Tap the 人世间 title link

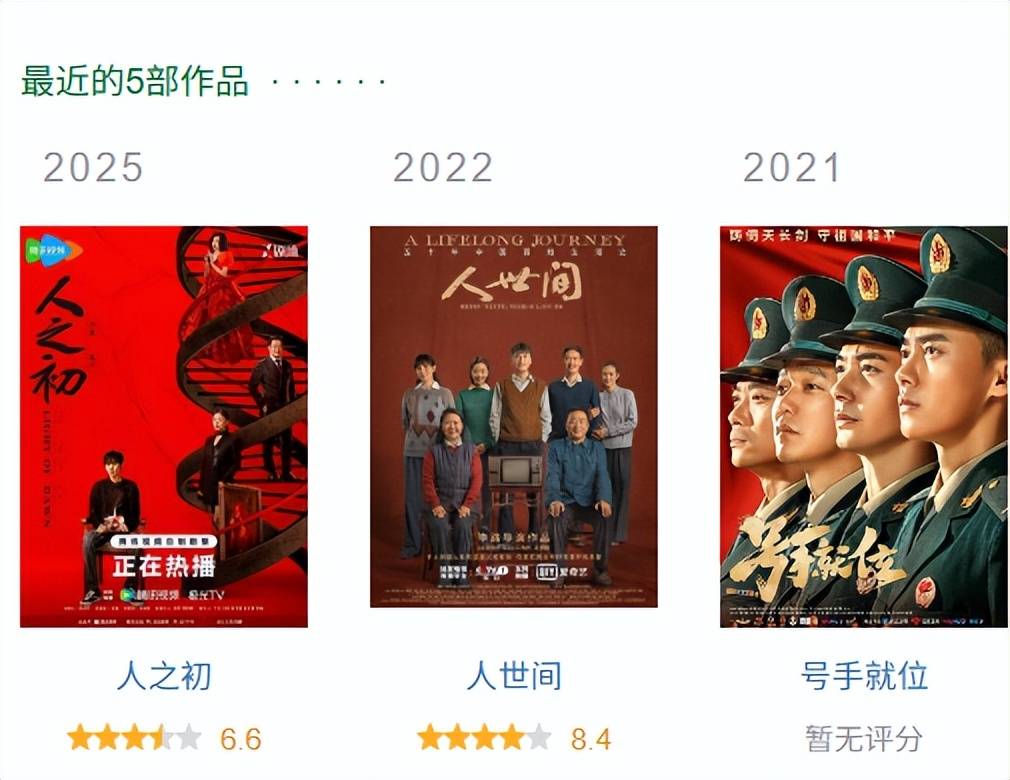point(513,677)
